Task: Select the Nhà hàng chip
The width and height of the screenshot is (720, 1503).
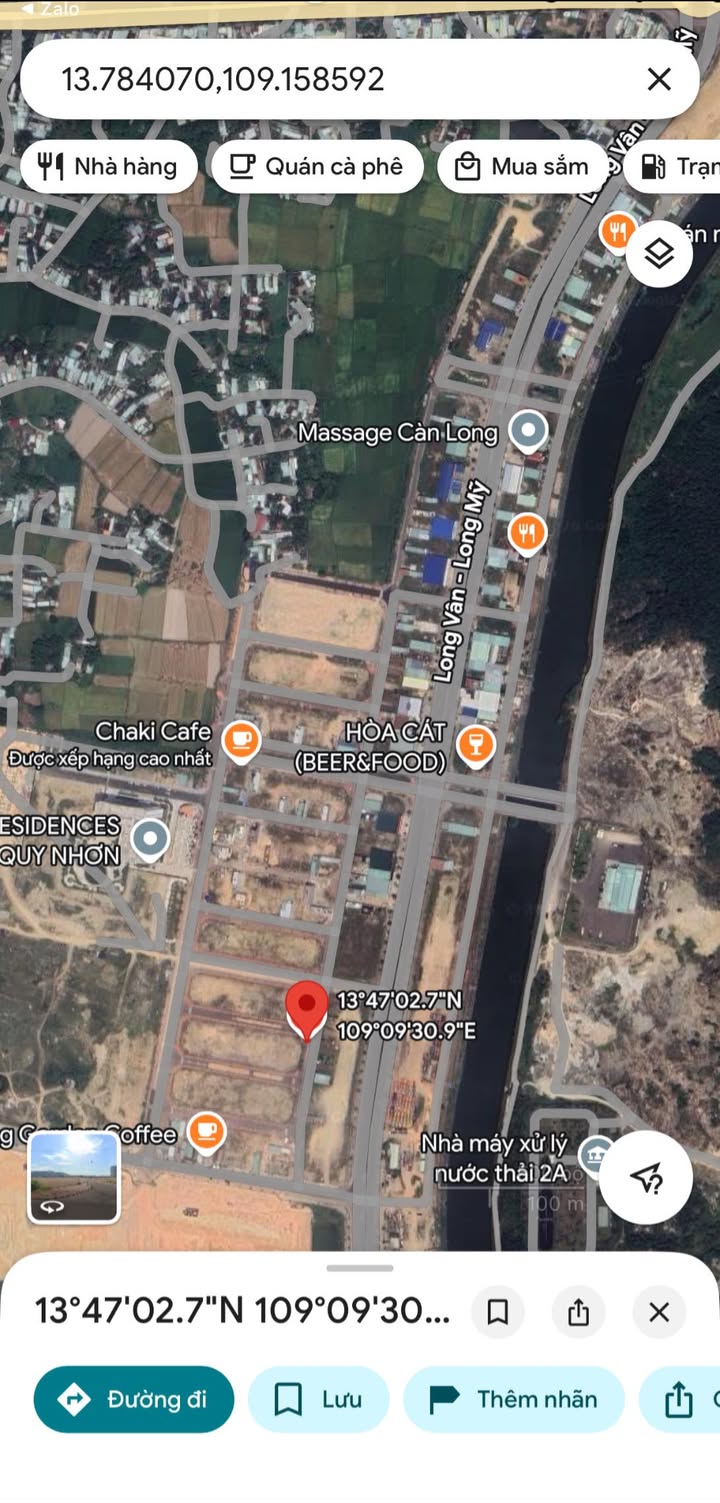Action: (108, 166)
